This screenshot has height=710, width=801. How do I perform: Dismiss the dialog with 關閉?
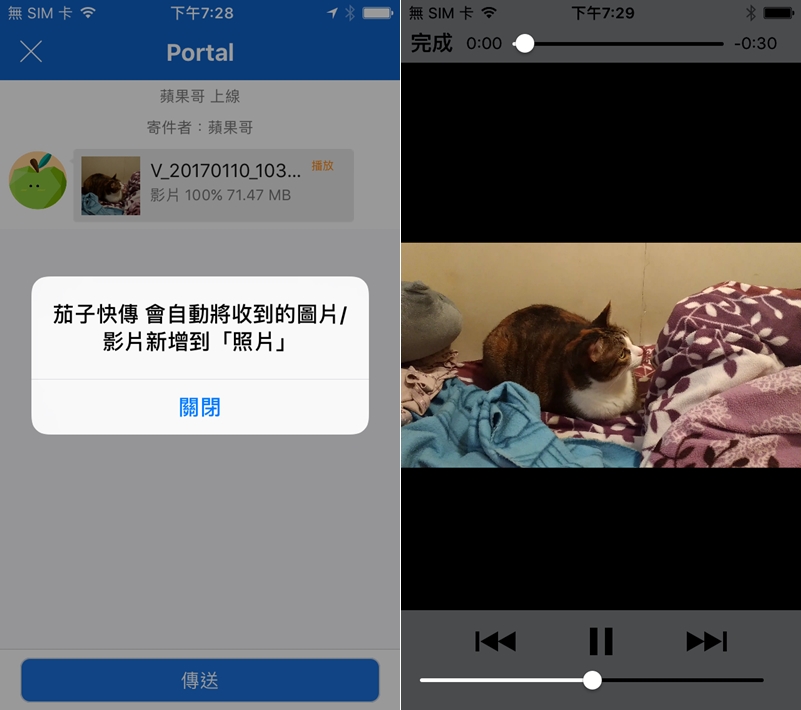coord(200,407)
